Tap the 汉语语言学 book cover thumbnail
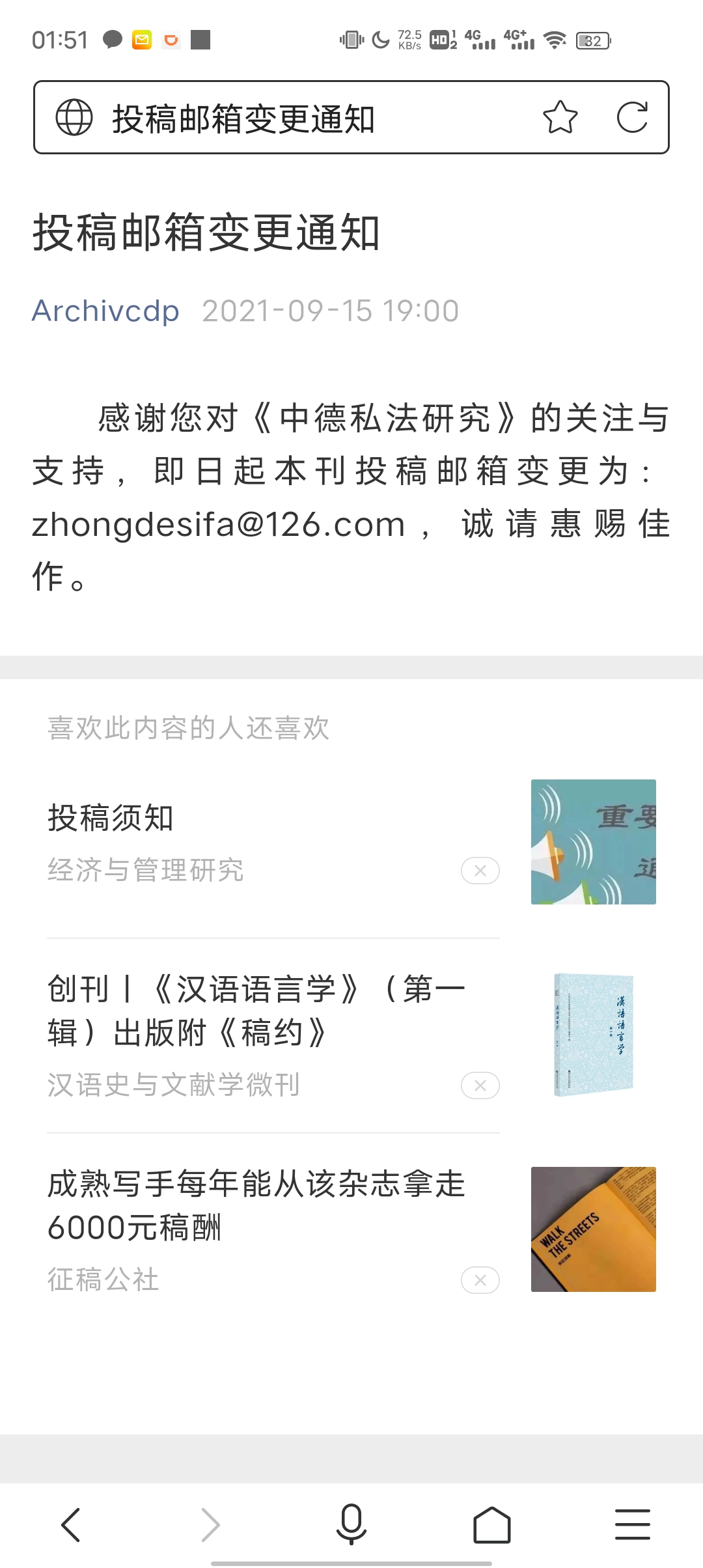 tap(593, 1035)
